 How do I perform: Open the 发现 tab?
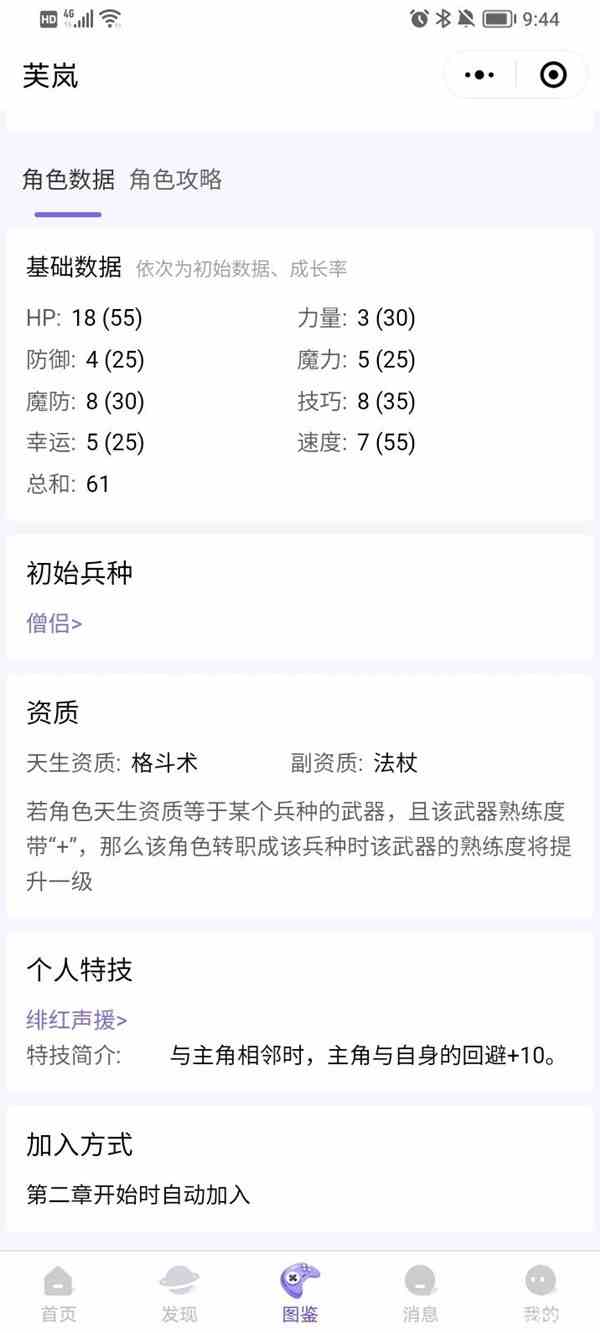[x=179, y=1294]
